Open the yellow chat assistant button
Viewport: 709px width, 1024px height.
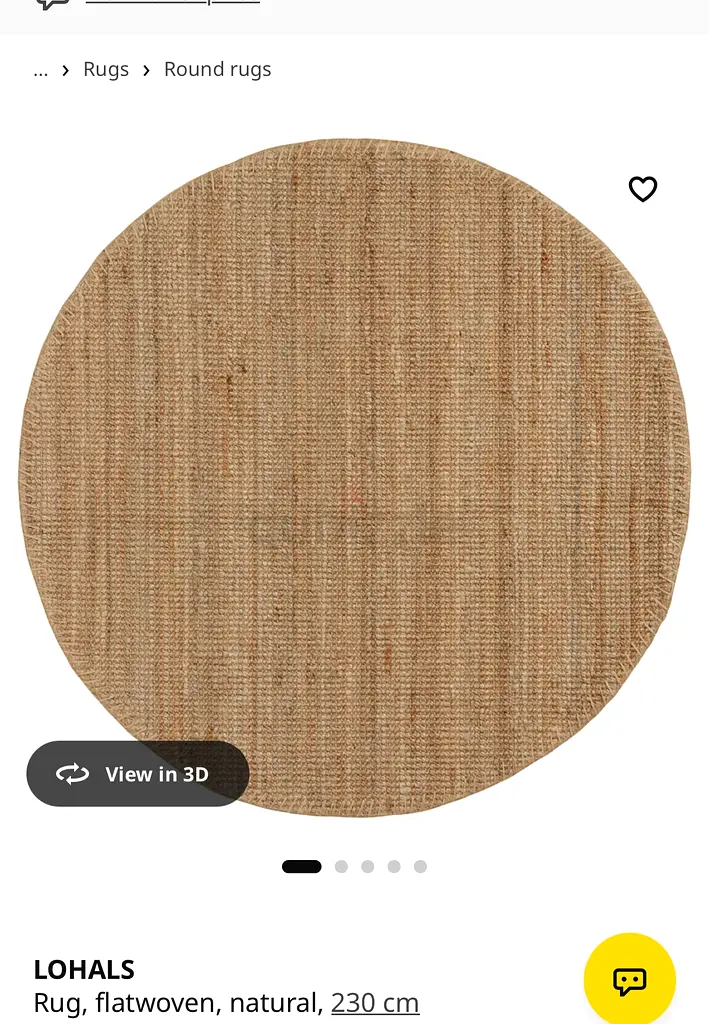pyautogui.click(x=629, y=979)
